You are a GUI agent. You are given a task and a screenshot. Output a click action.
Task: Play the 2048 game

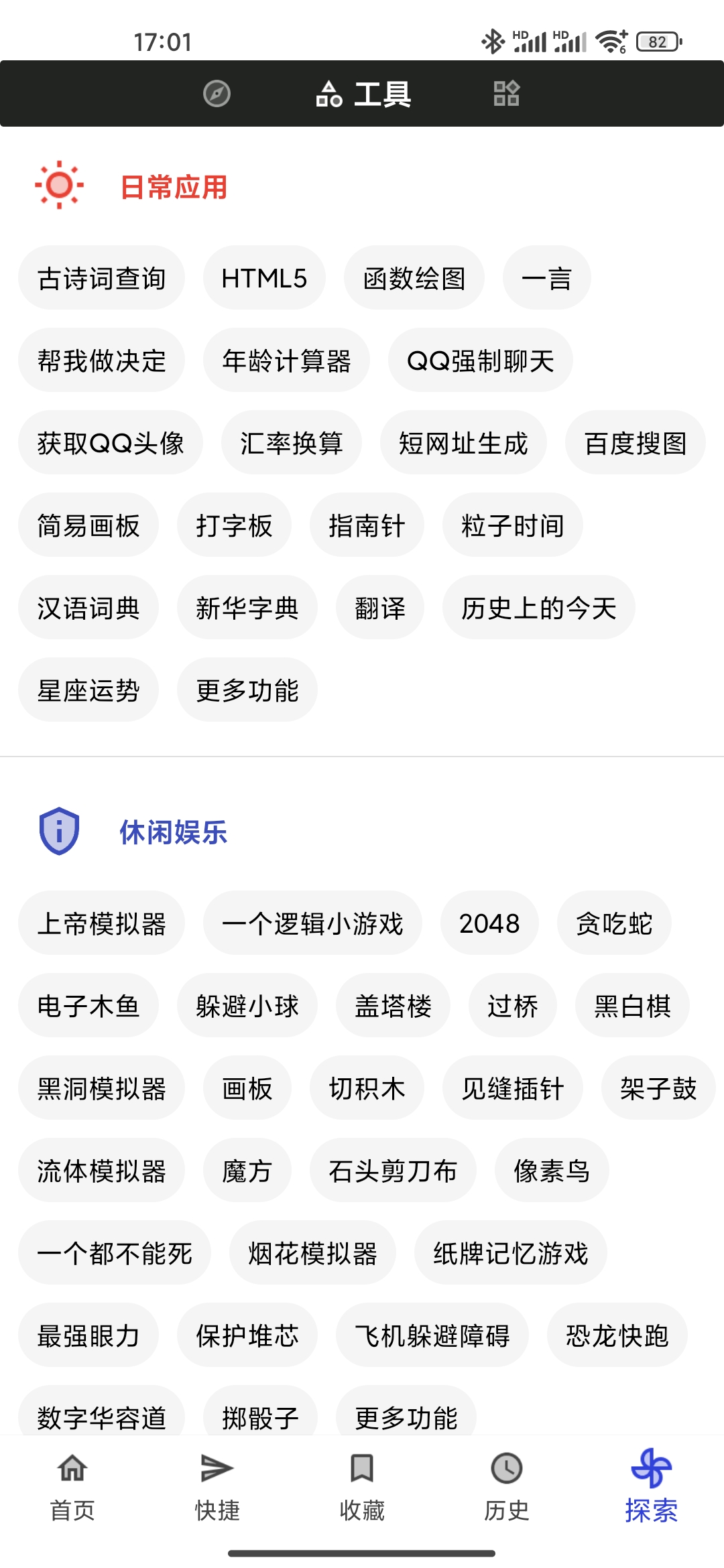(489, 923)
